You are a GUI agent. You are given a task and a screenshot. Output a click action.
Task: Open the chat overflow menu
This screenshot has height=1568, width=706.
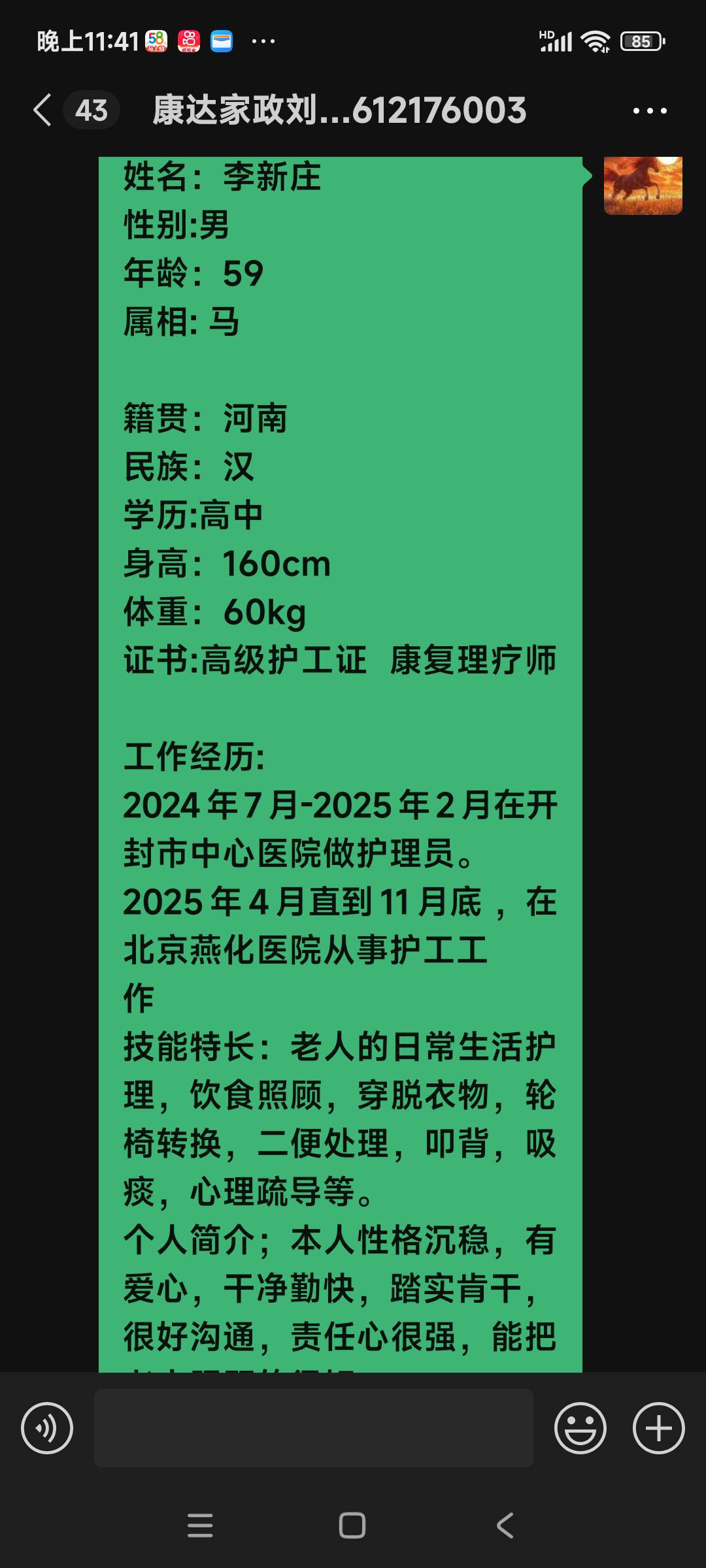[x=650, y=111]
